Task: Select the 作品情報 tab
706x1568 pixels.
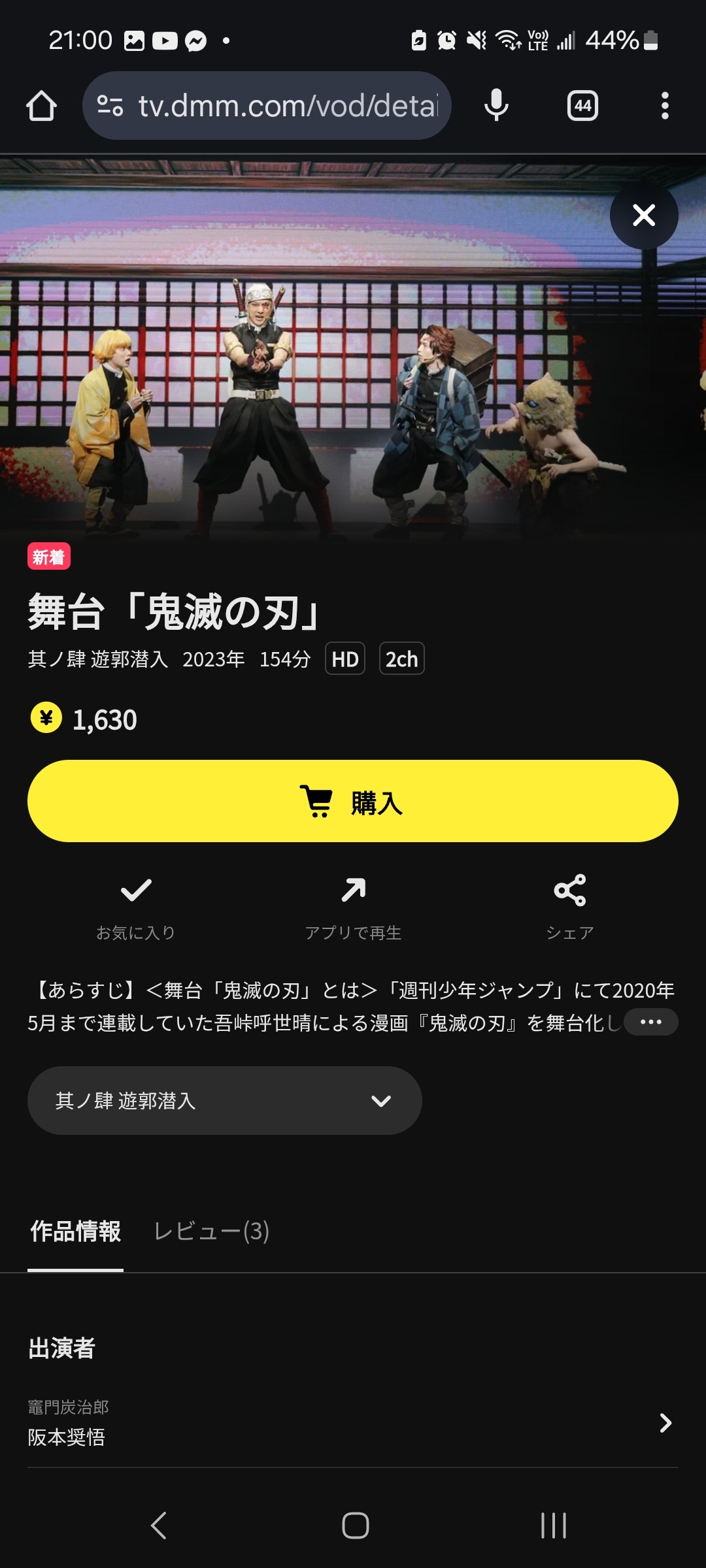Action: tap(76, 1232)
